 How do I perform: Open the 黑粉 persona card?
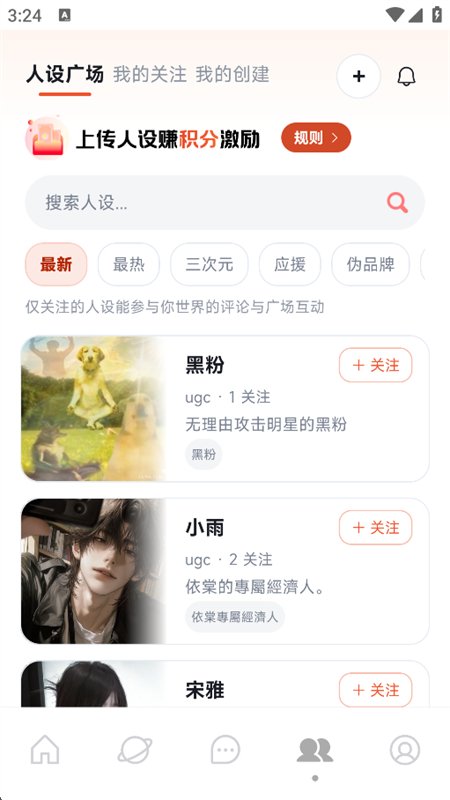point(225,409)
